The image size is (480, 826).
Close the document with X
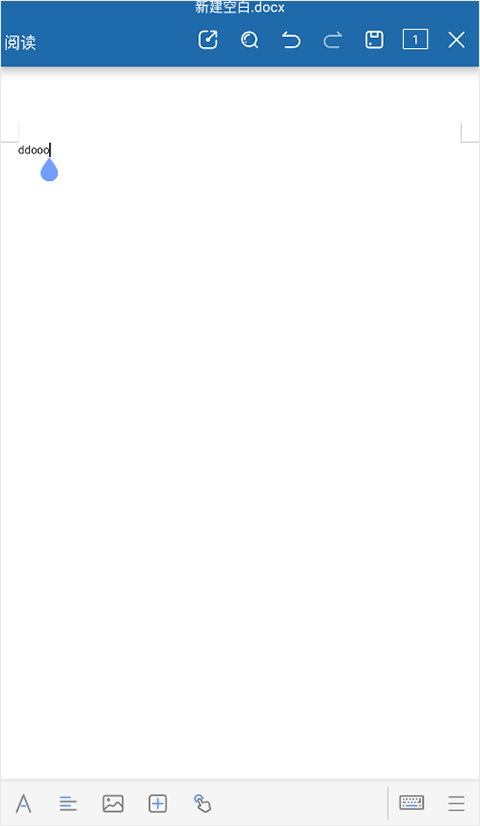pyautogui.click(x=456, y=40)
